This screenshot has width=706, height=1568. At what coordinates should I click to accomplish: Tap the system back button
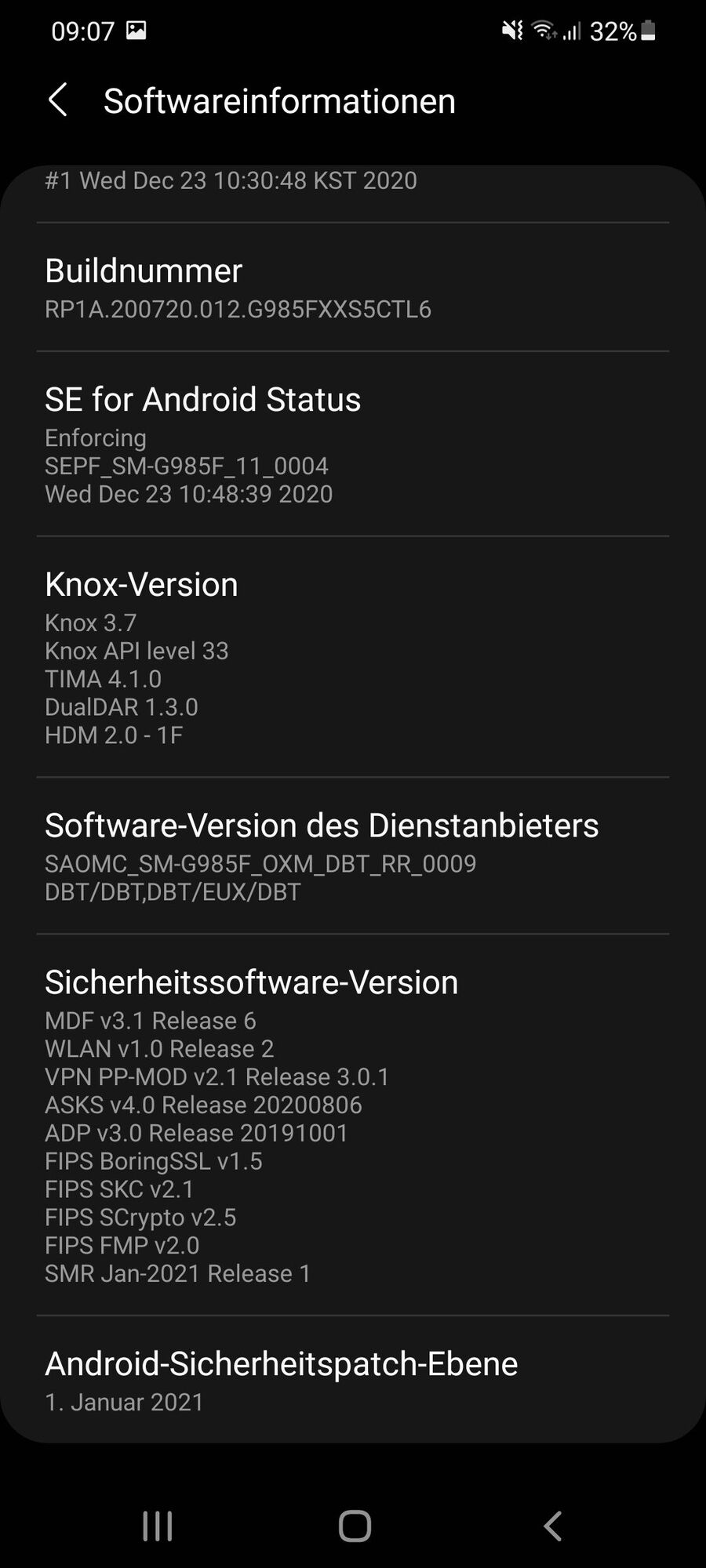point(553,1526)
